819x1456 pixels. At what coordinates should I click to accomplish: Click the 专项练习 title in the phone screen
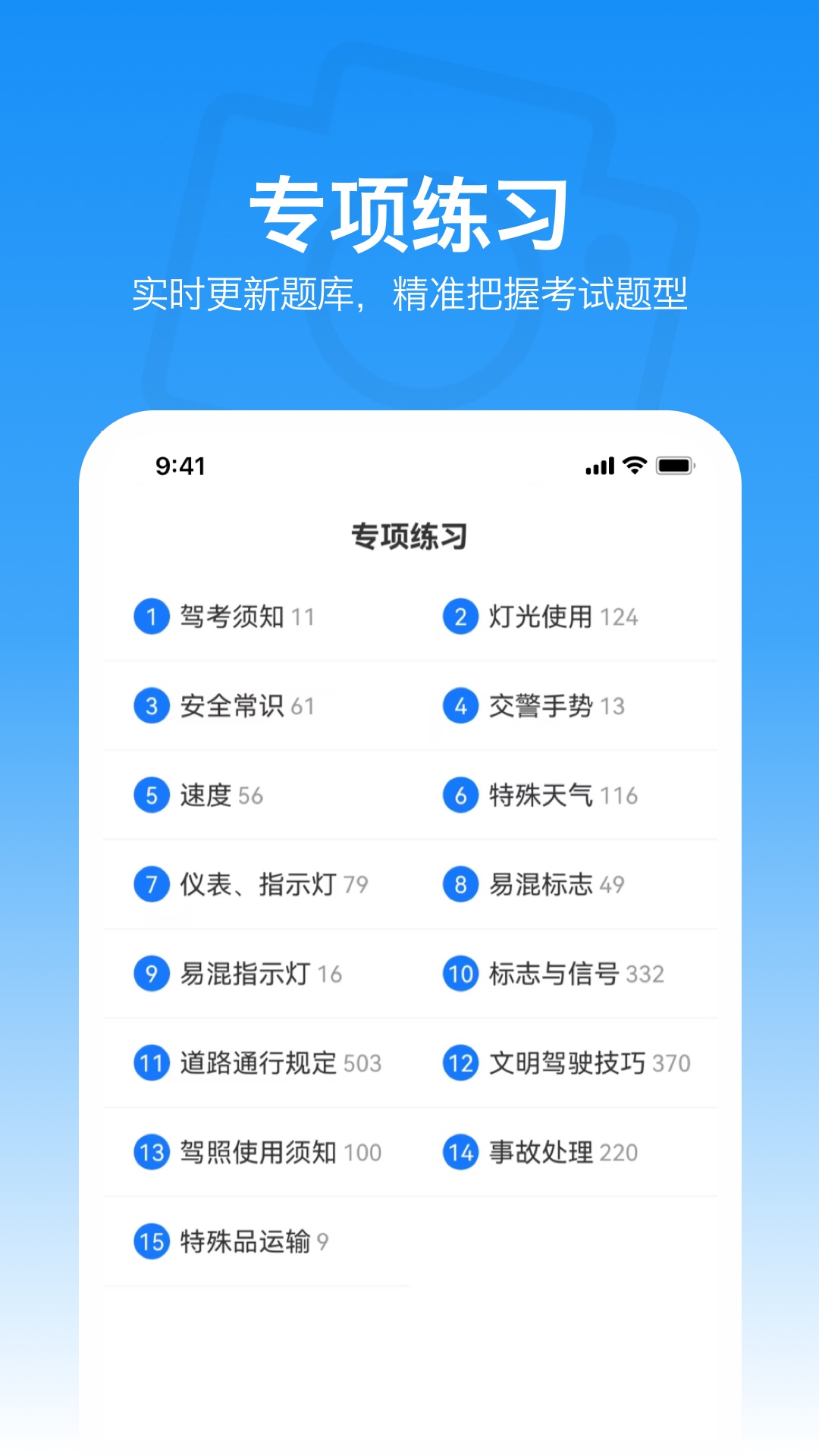tap(409, 535)
